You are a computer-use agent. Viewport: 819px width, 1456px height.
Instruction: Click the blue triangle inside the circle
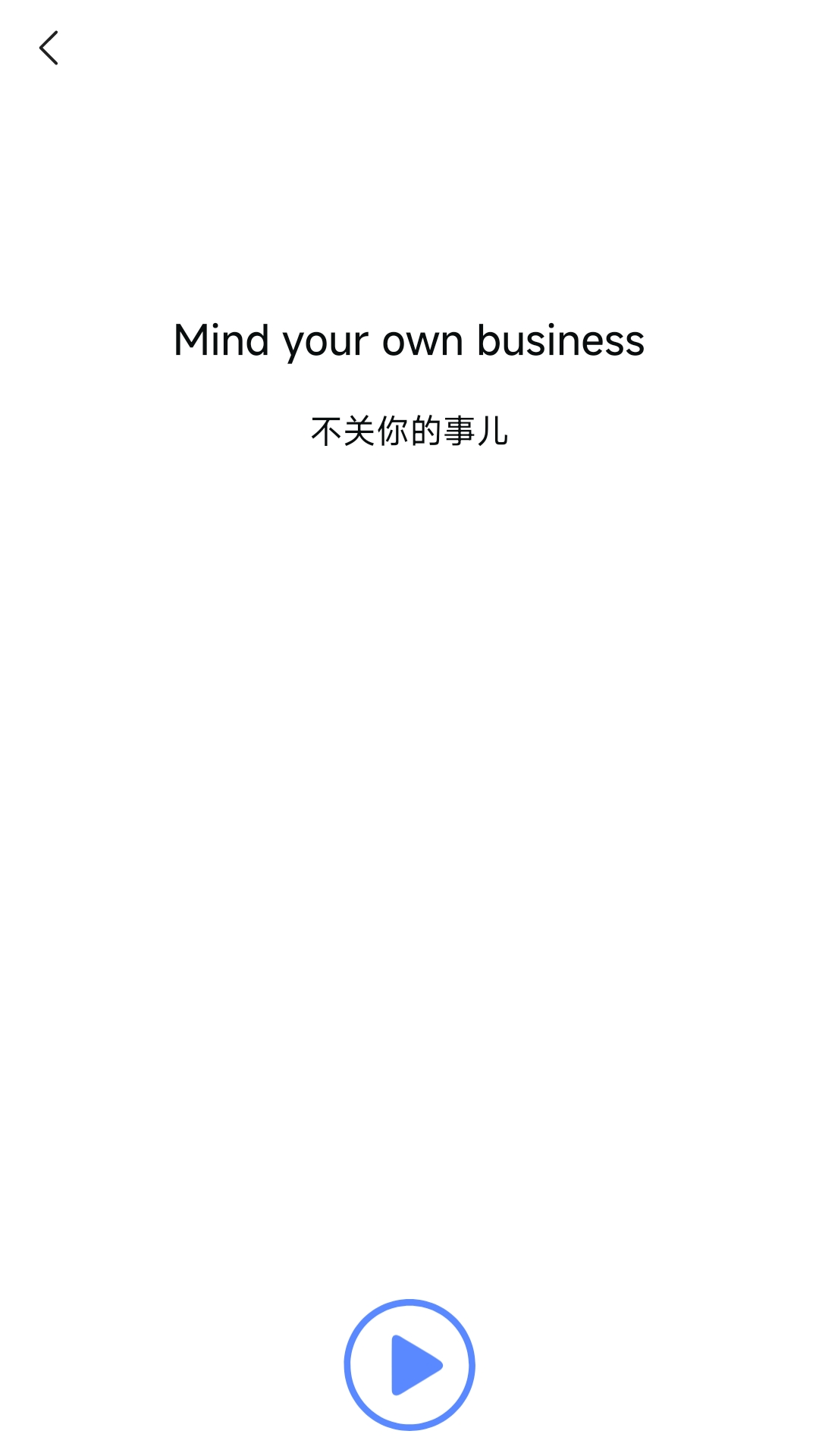(413, 1365)
